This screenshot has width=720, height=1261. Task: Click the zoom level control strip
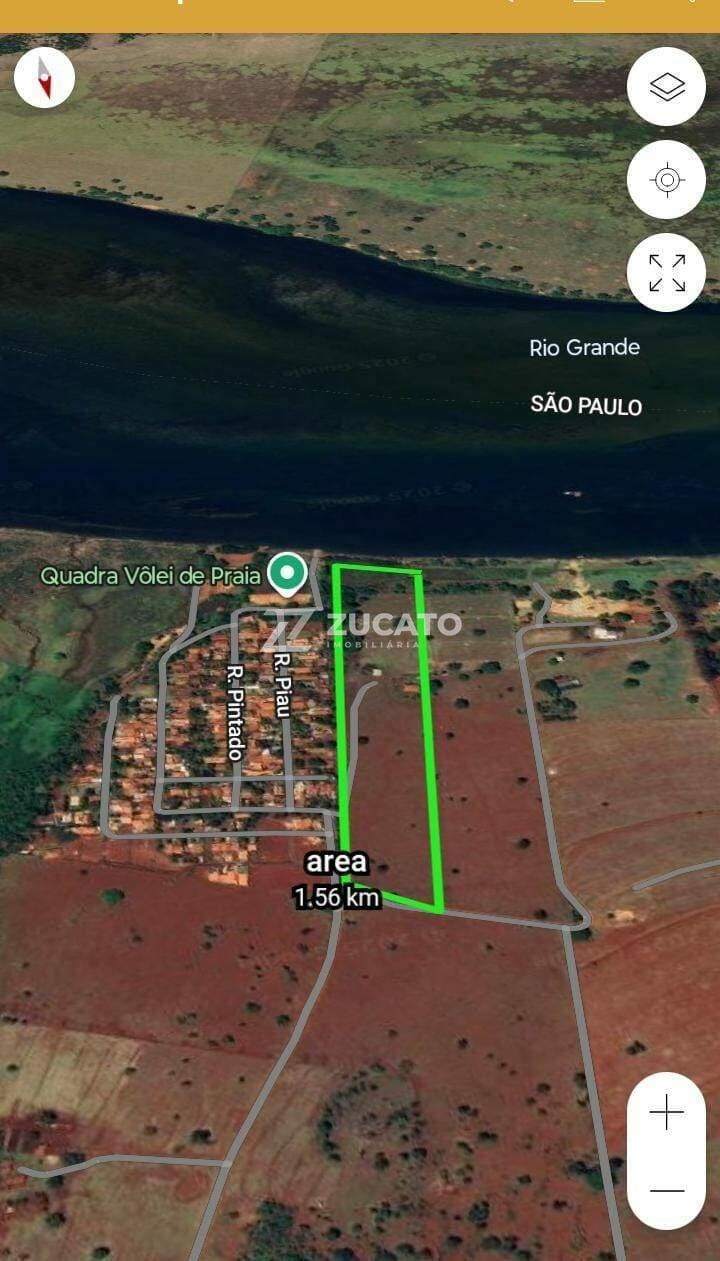pyautogui.click(x=664, y=1150)
